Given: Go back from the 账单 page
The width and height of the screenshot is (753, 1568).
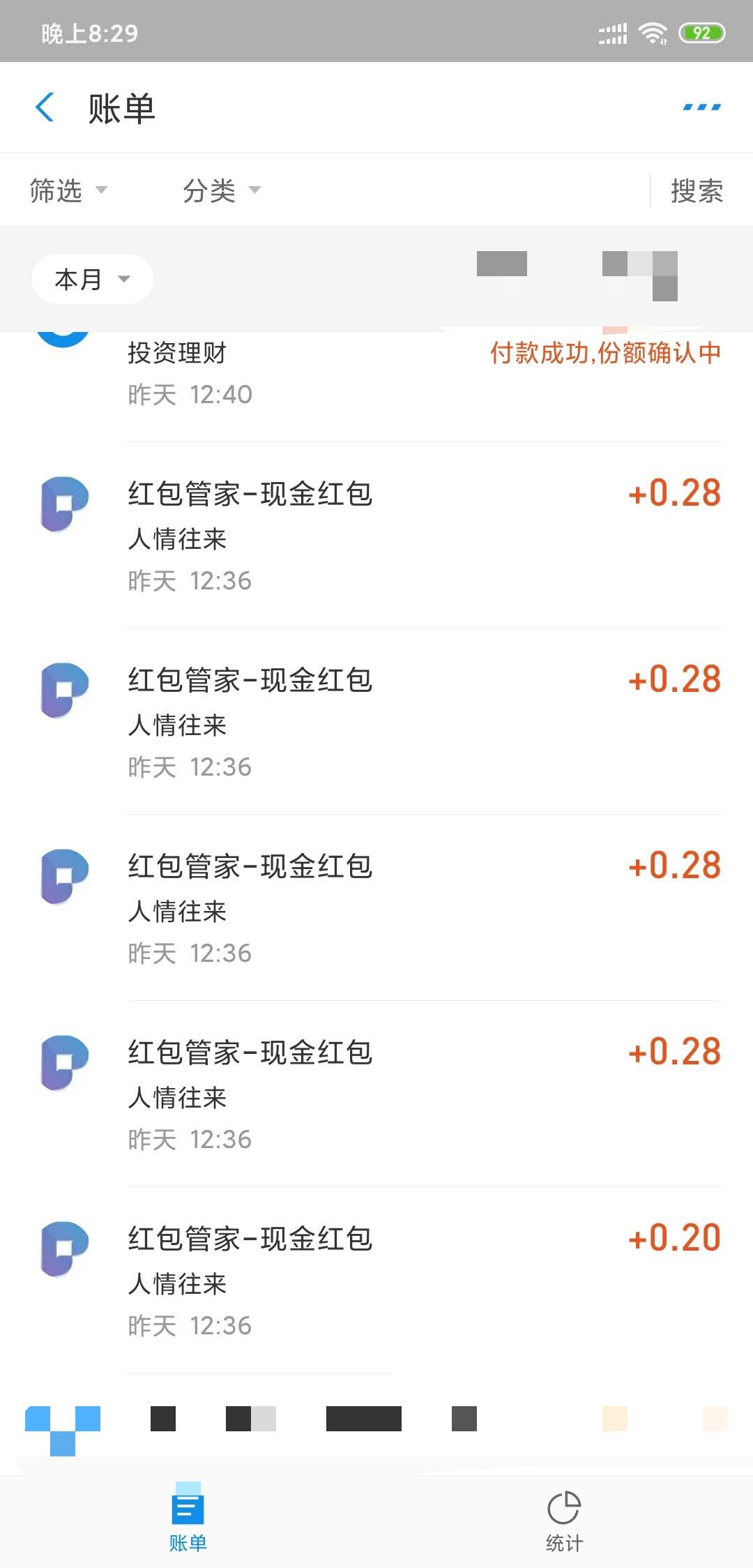Looking at the screenshot, I should pyautogui.click(x=45, y=108).
